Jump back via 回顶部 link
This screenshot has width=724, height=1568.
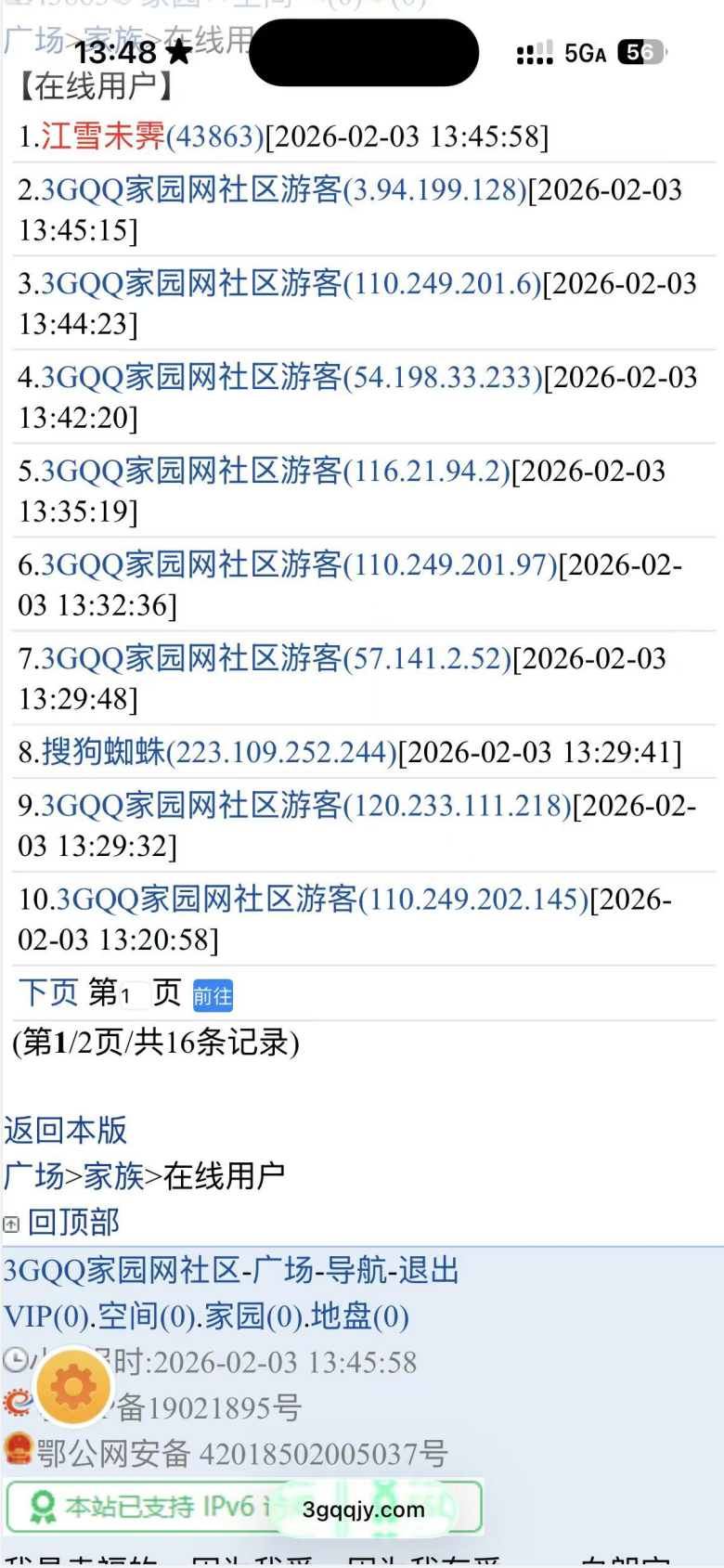tap(73, 1222)
